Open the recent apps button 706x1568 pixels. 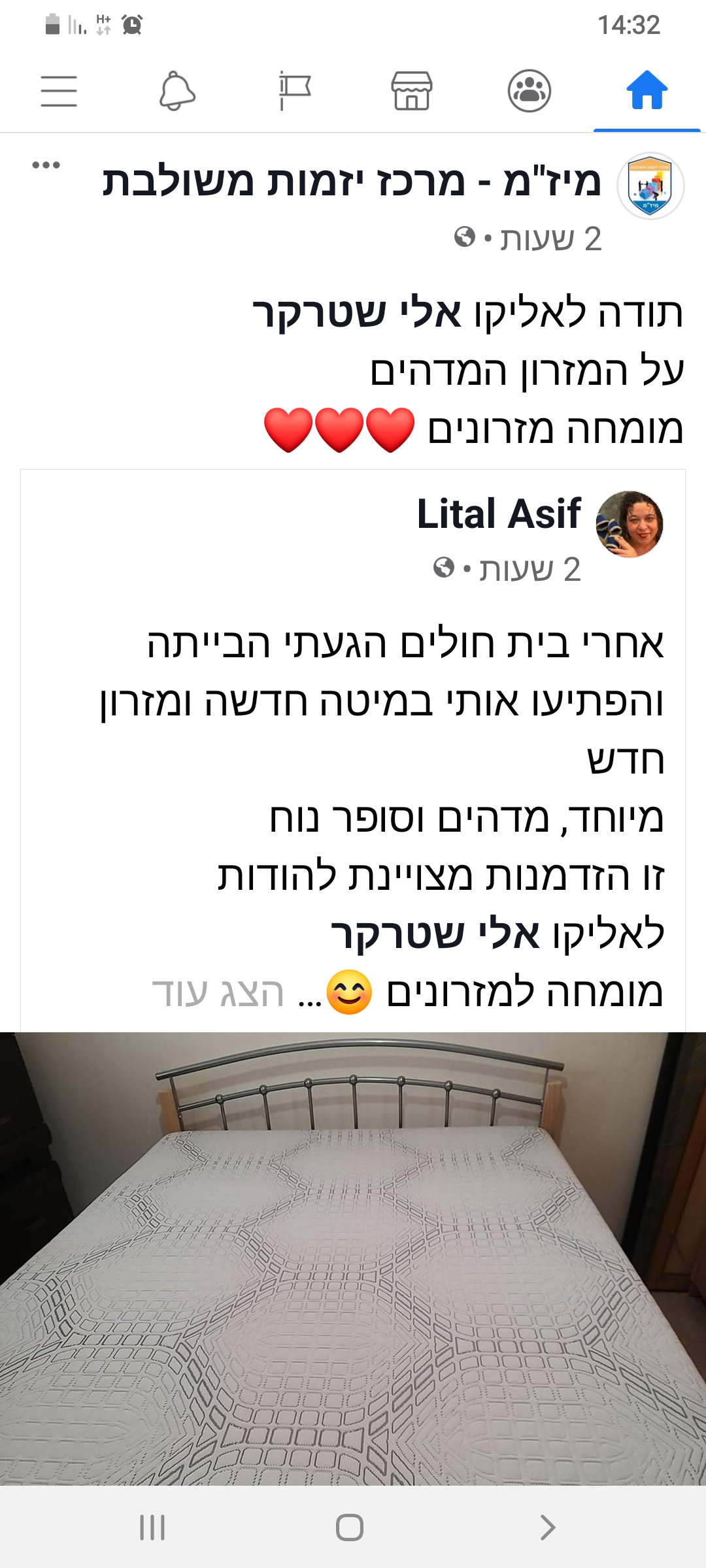point(152,1527)
